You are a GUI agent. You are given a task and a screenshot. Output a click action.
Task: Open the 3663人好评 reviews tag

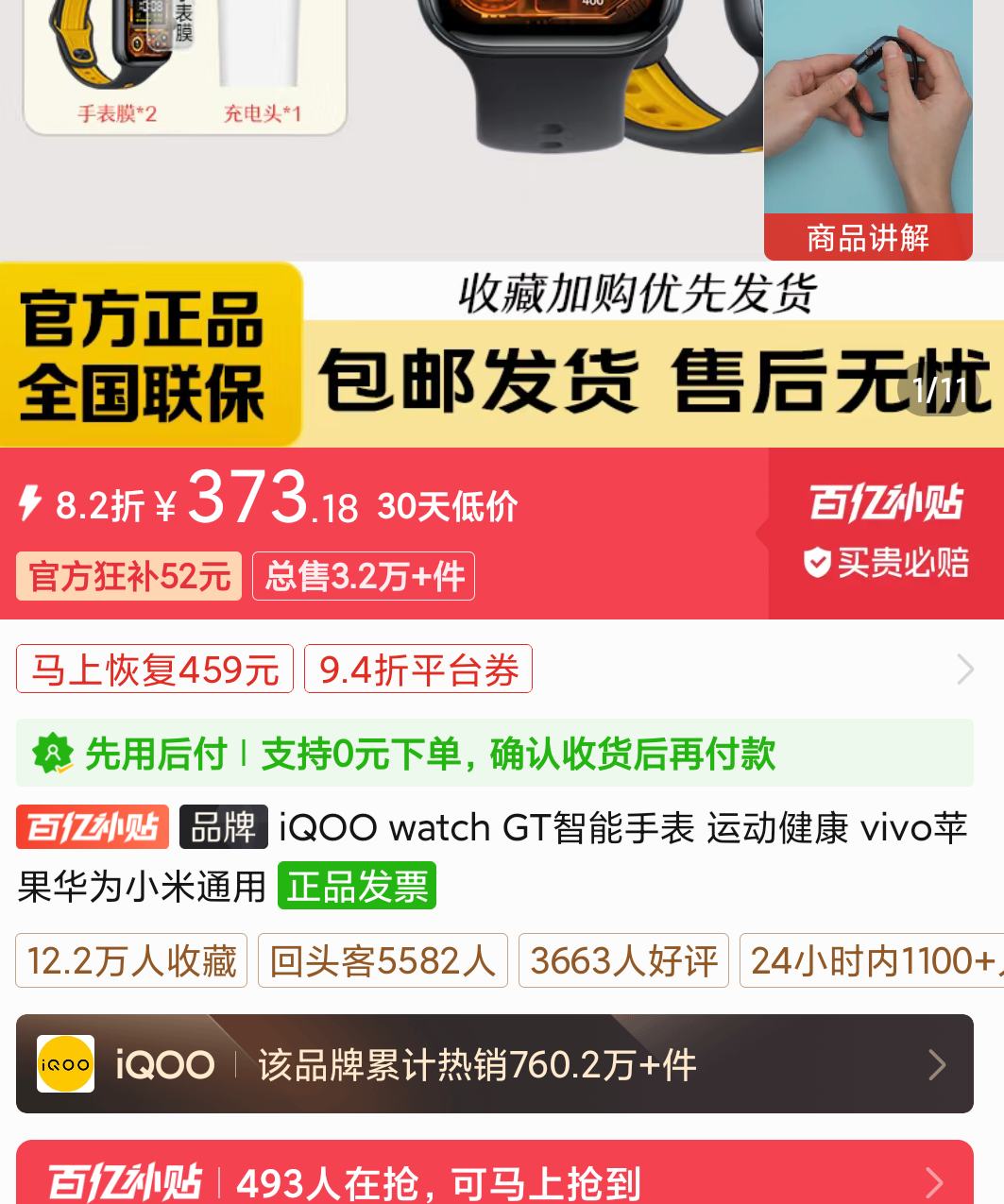(623, 960)
